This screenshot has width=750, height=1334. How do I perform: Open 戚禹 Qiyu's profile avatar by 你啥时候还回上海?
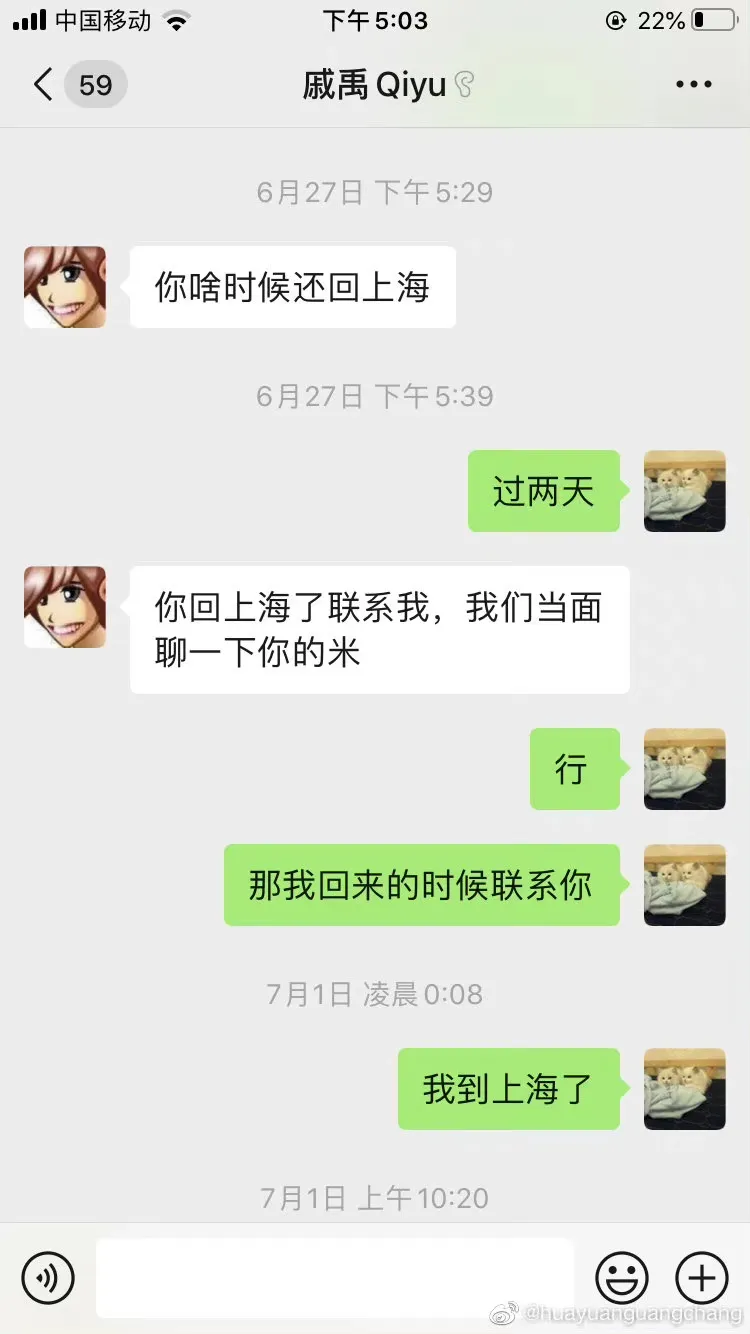(x=65, y=287)
